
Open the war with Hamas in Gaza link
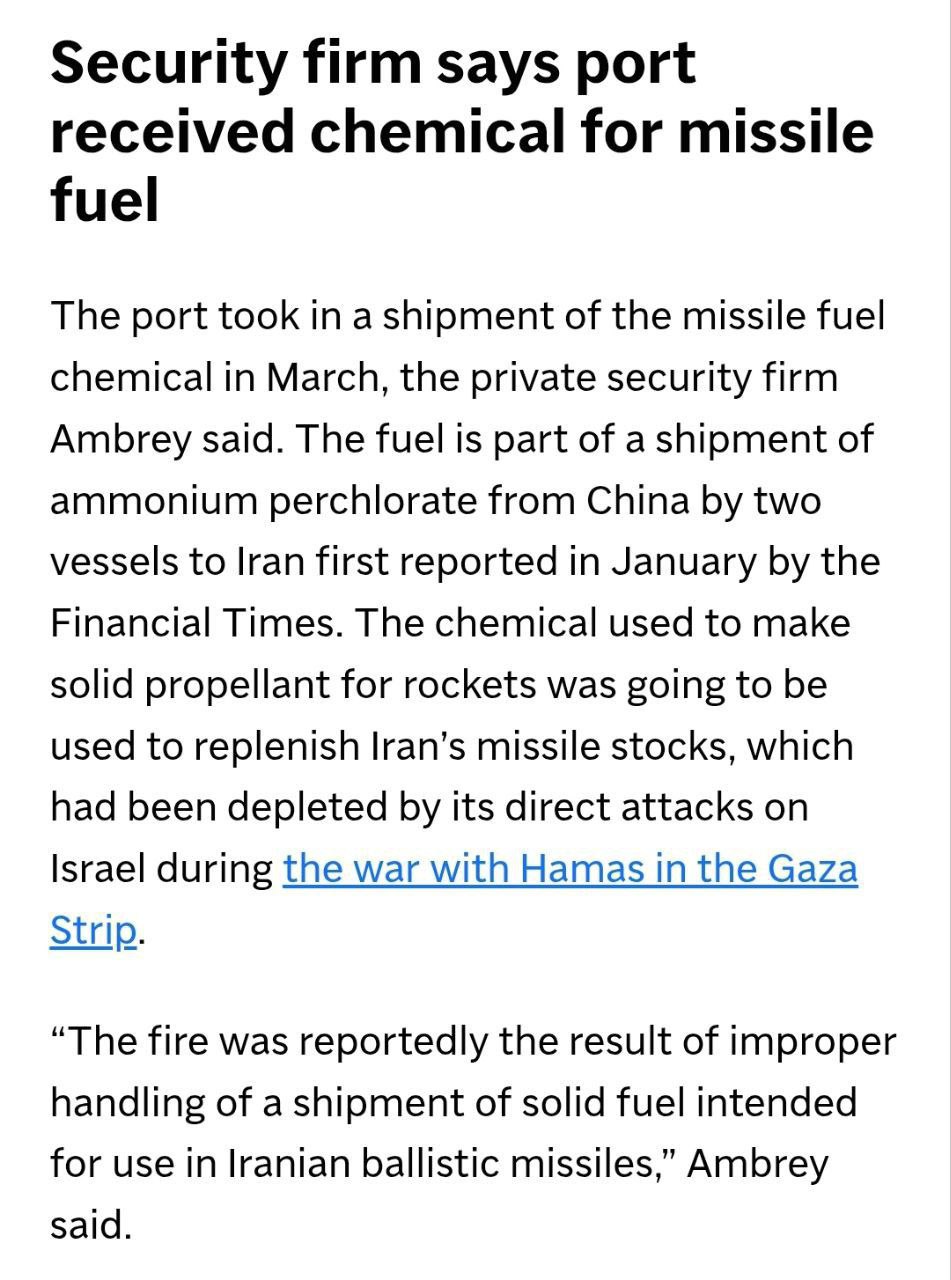pyautogui.click(x=570, y=870)
